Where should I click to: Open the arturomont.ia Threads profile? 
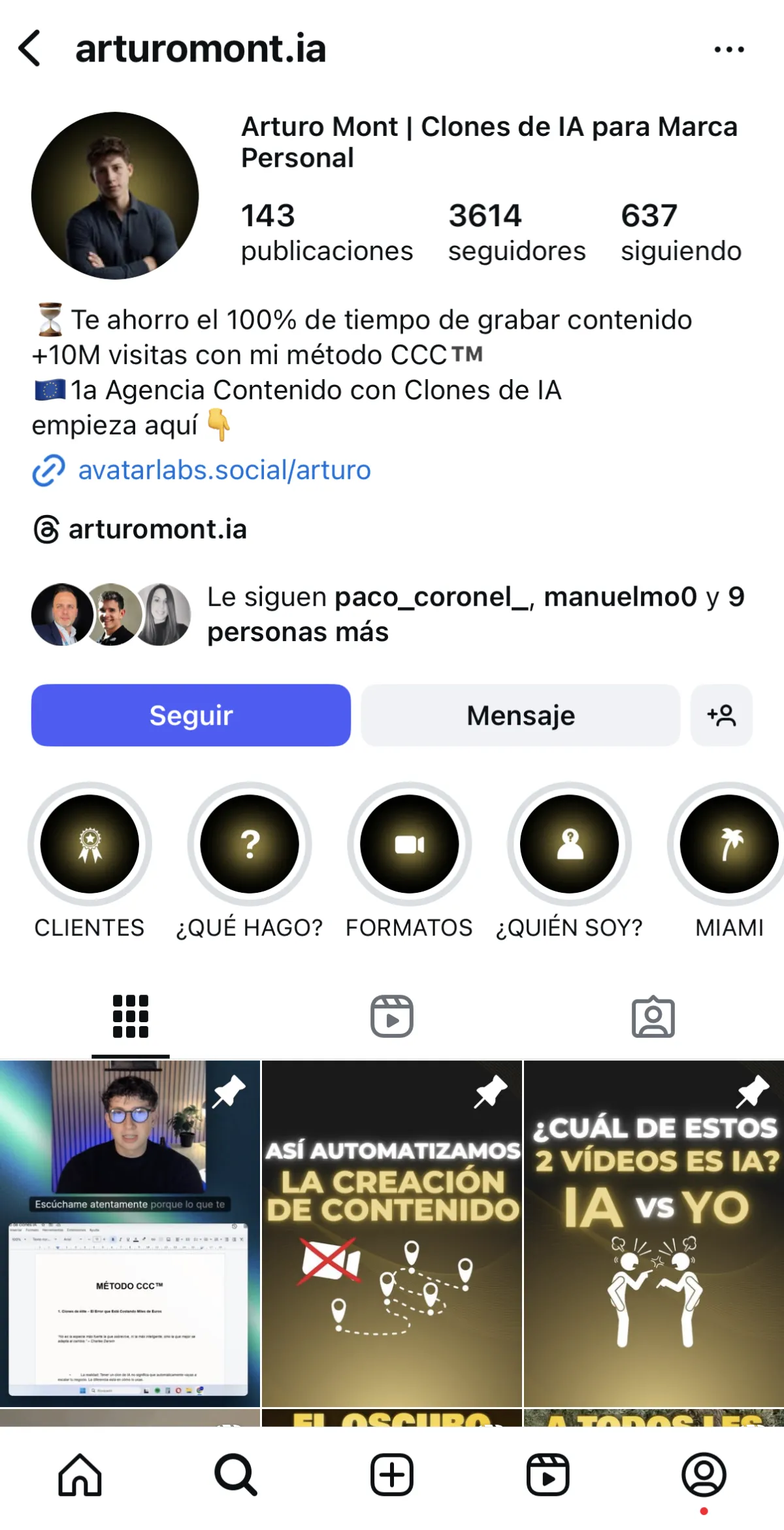(x=157, y=529)
